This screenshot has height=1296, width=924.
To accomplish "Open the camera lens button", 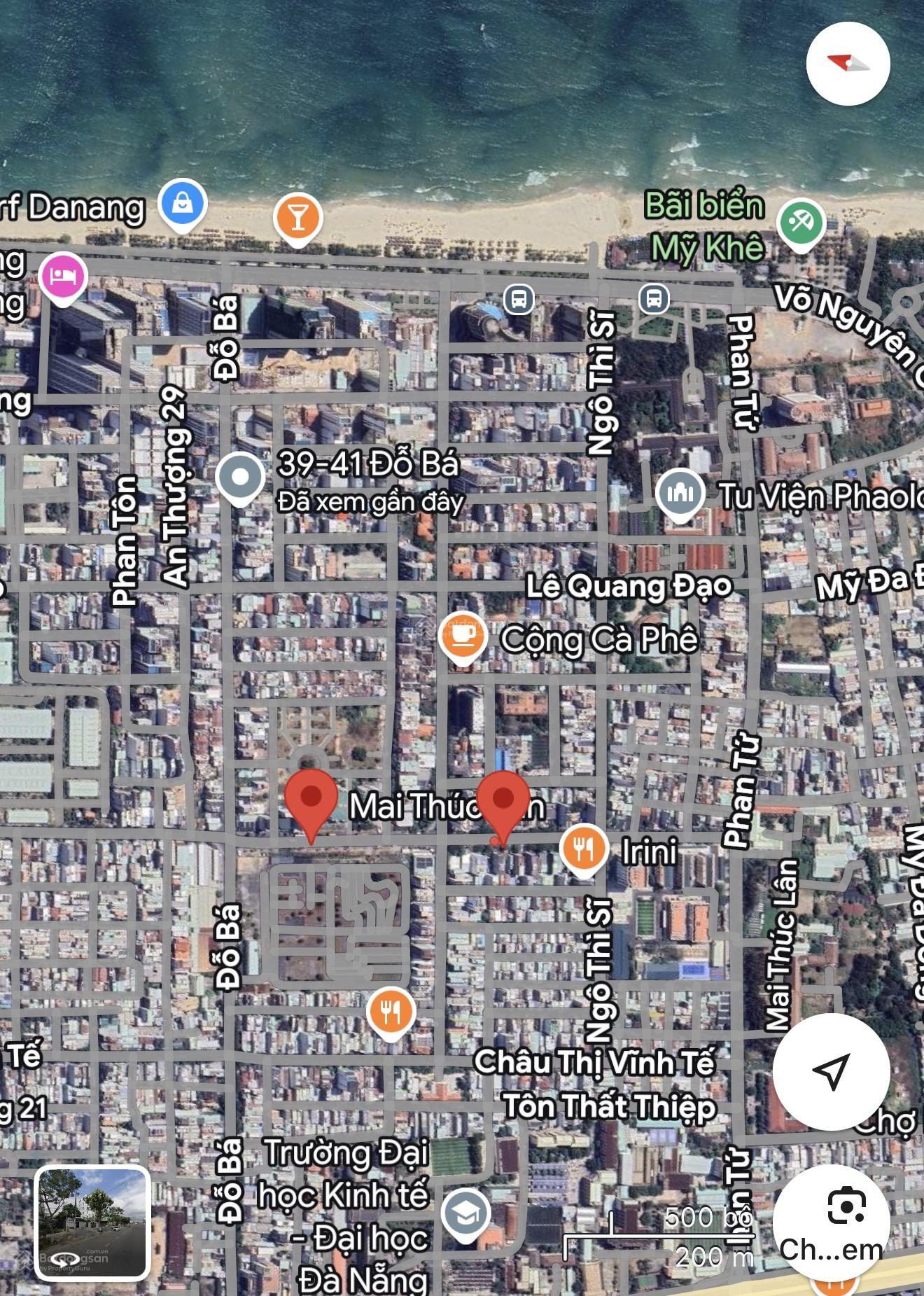I will (831, 1221).
